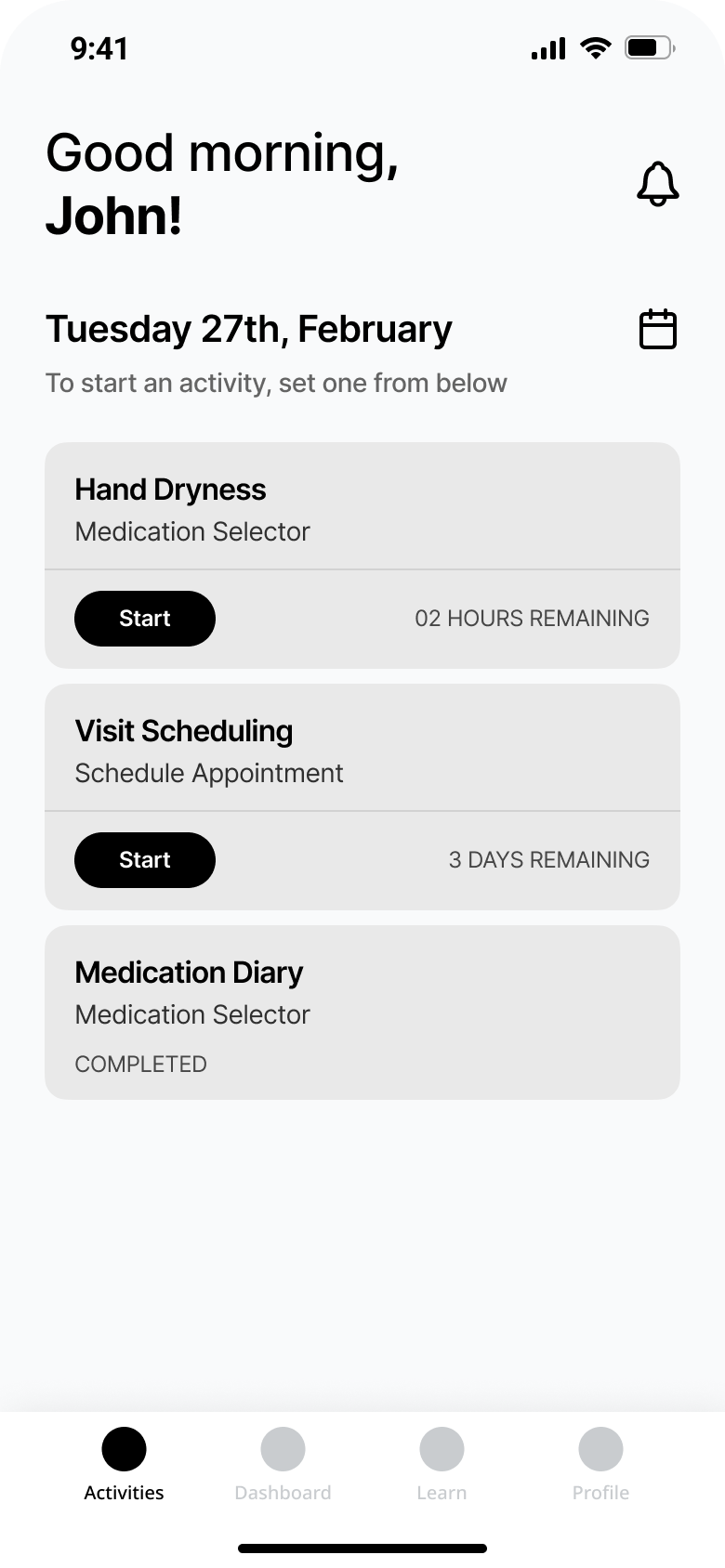Switch to the Activities tab
The height and width of the screenshot is (1568, 725).
coord(124,1465)
